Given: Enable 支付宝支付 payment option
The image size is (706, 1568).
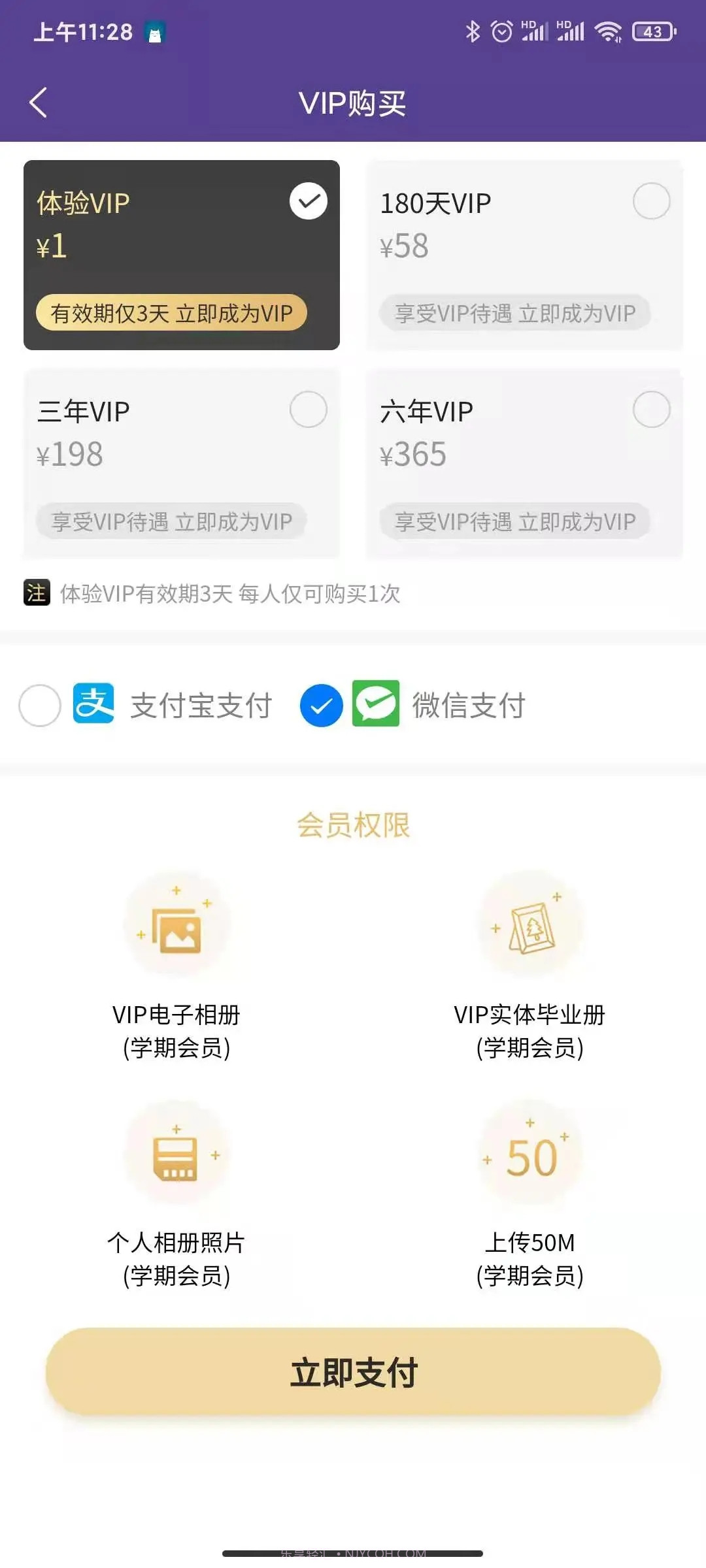Looking at the screenshot, I should click(39, 706).
